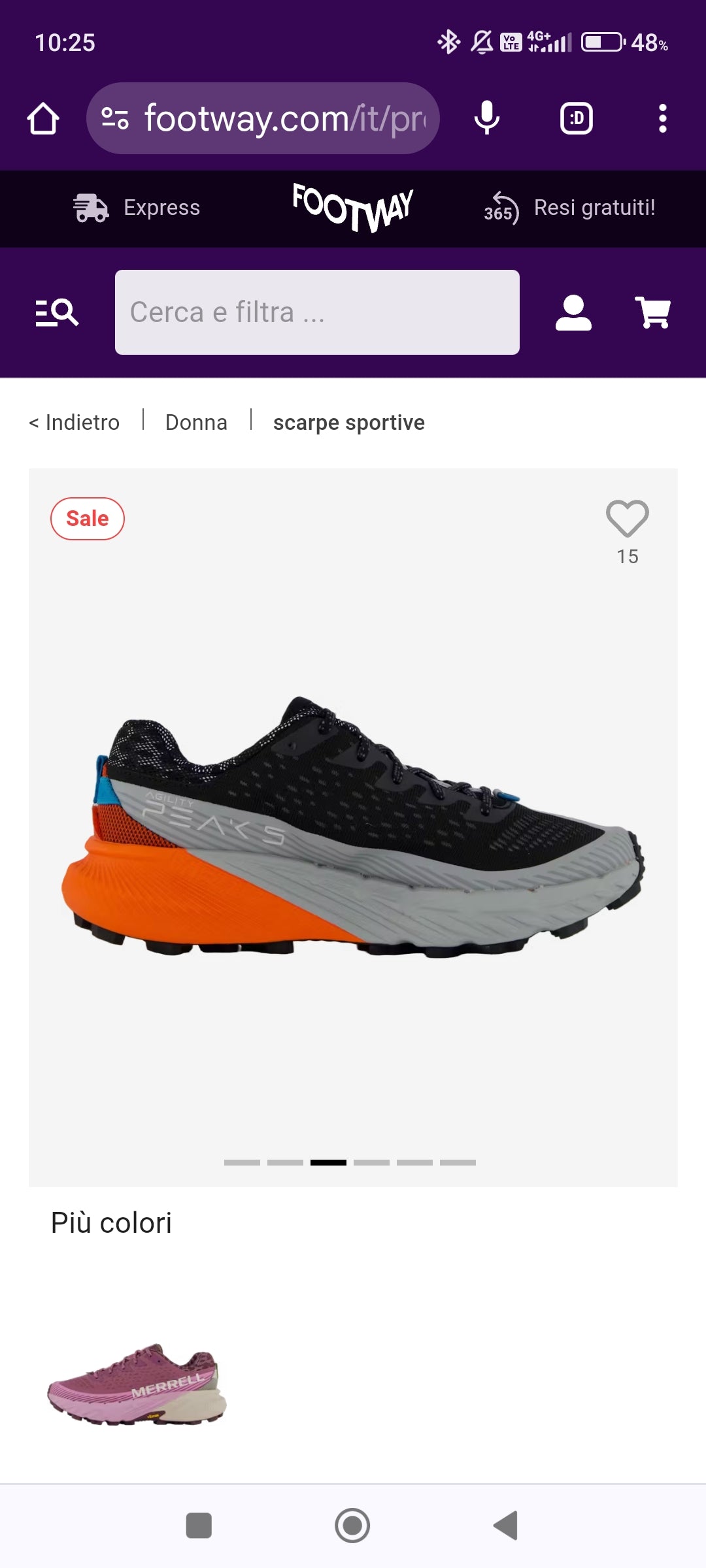Image resolution: width=706 pixels, height=1568 pixels.
Task: Tap the 365-day returns arrow icon
Action: [x=501, y=208]
